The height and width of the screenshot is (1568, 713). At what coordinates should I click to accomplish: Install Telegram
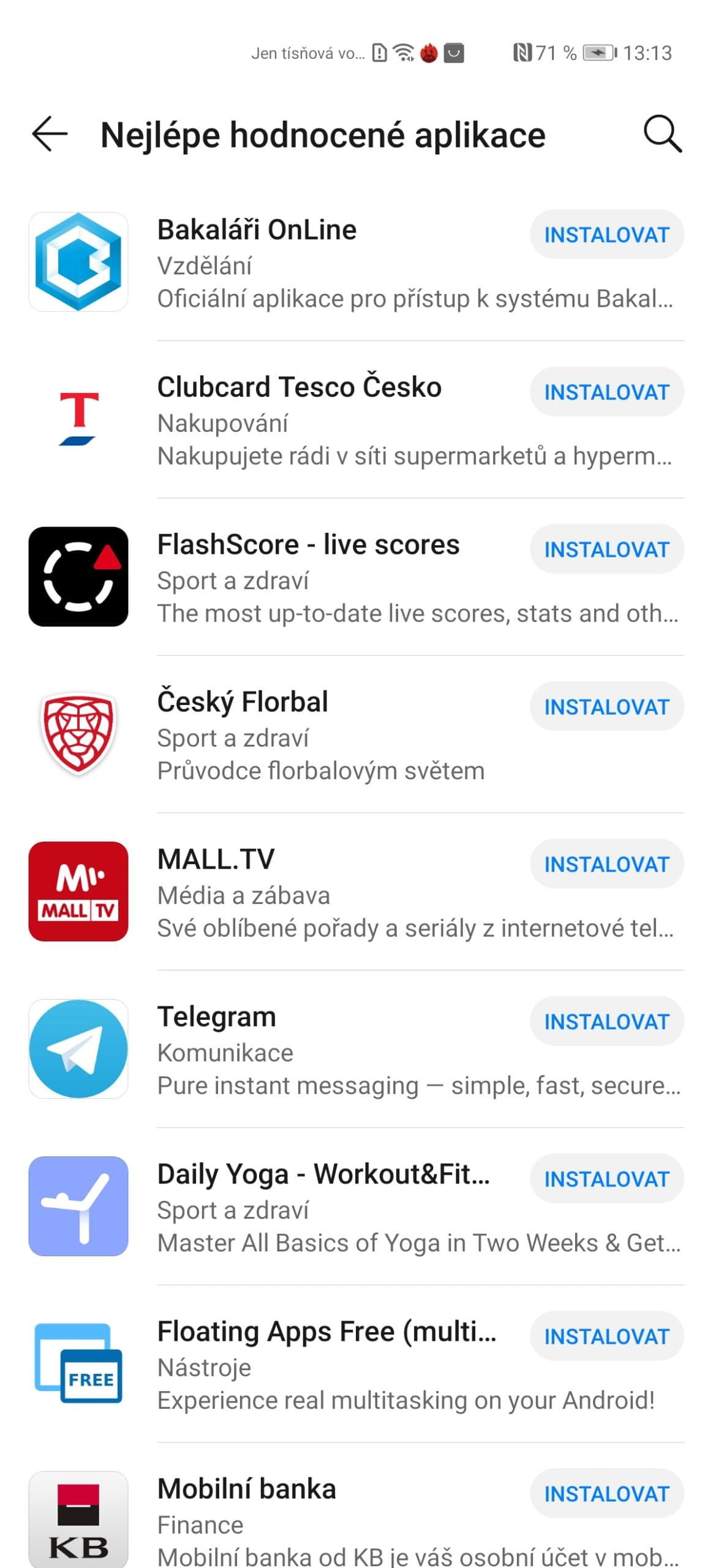click(x=606, y=1022)
